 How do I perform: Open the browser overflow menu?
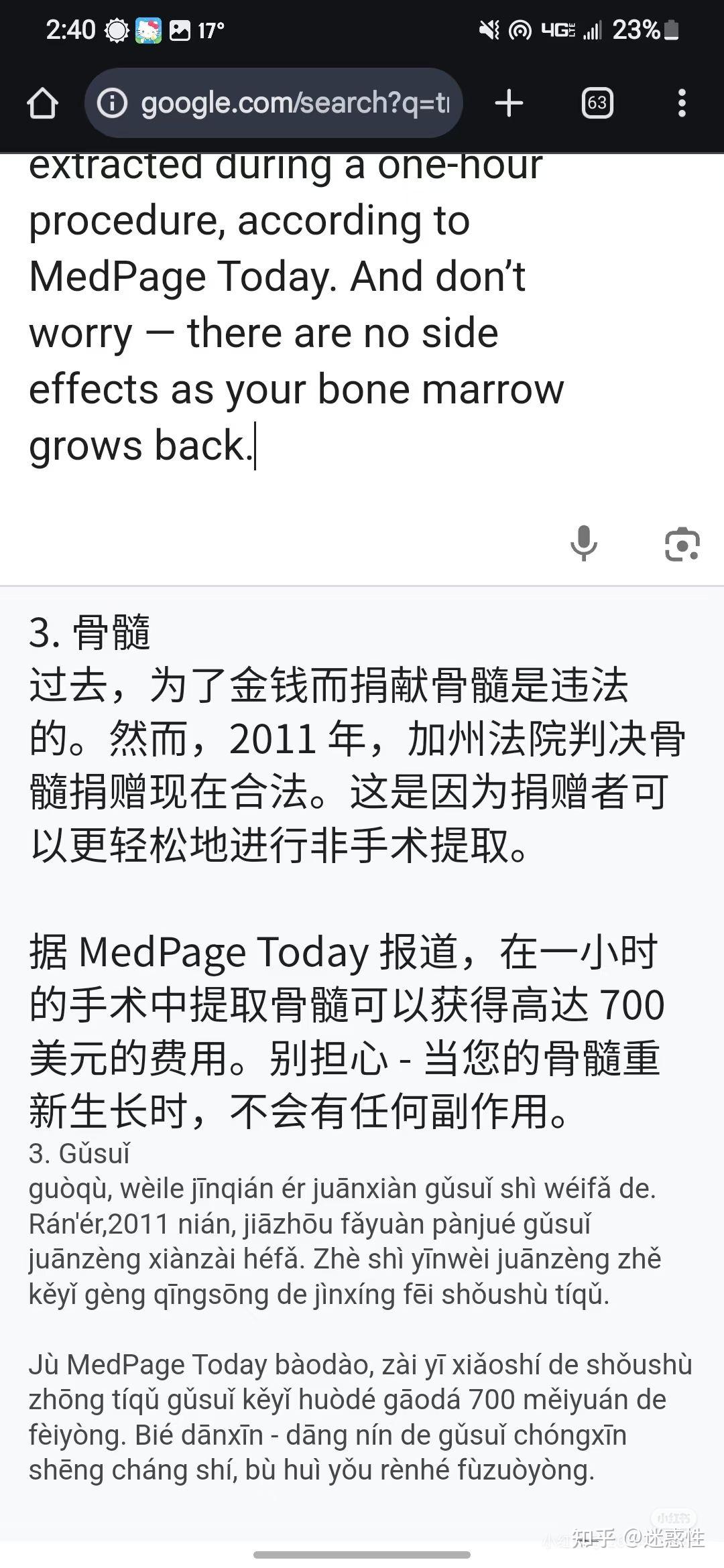coord(682,103)
